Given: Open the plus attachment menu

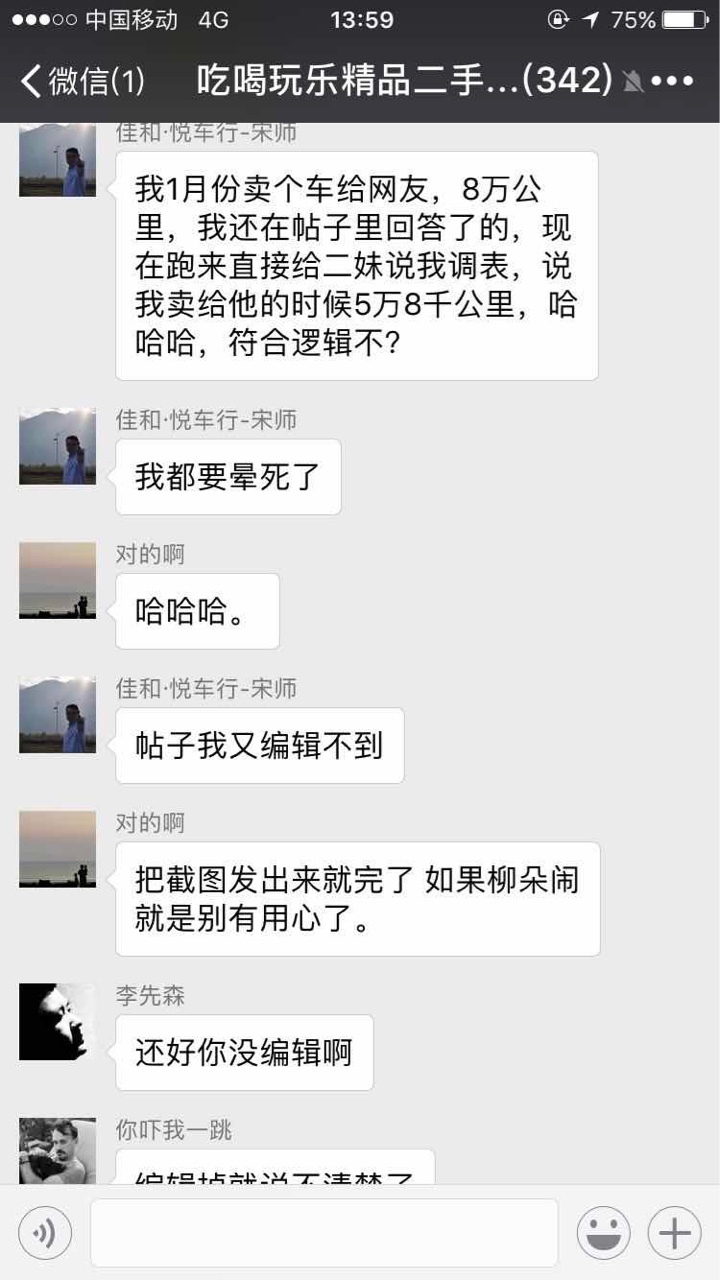Looking at the screenshot, I should coord(674,1233).
